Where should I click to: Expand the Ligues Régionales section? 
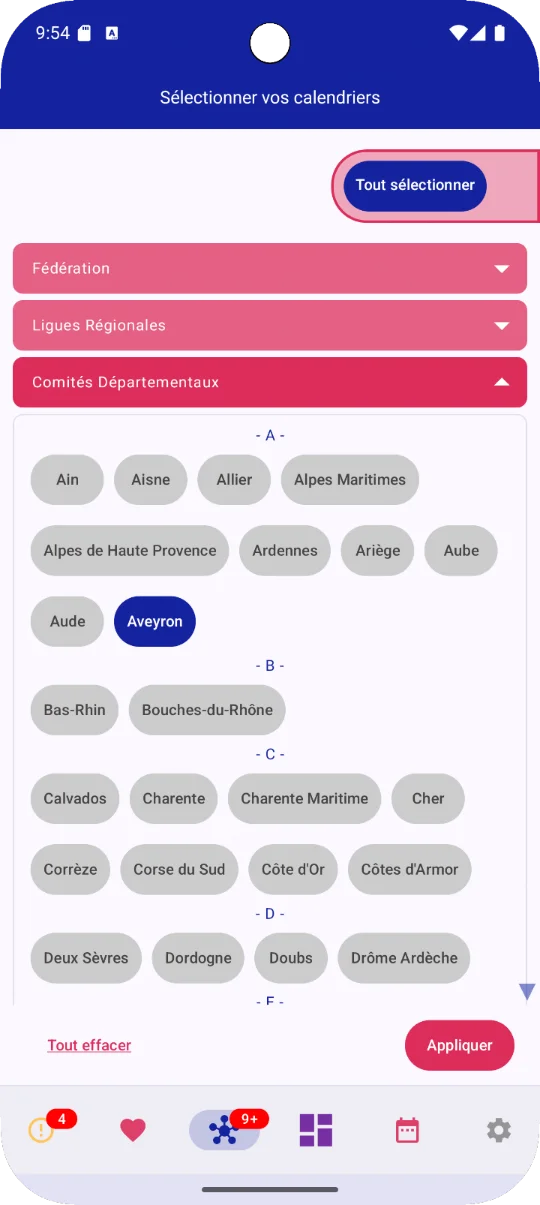click(x=270, y=325)
